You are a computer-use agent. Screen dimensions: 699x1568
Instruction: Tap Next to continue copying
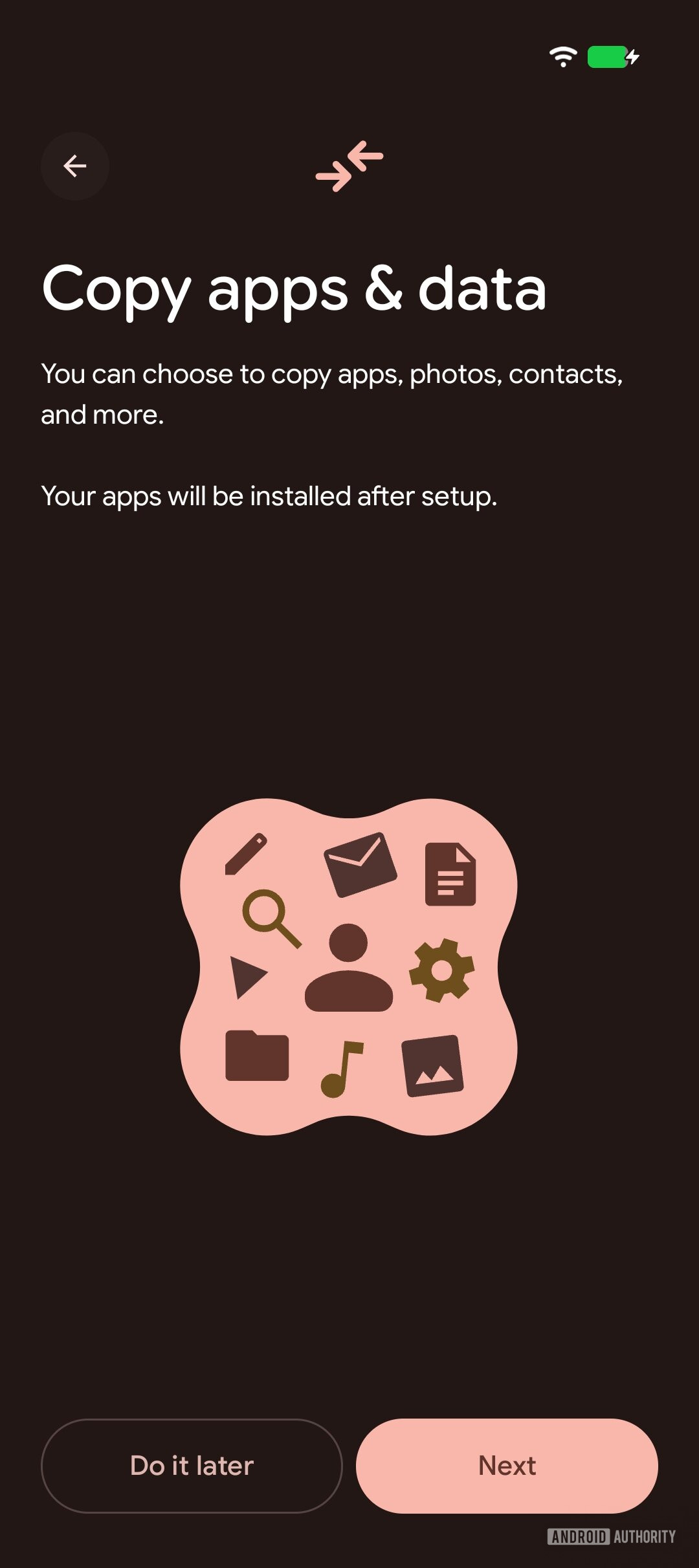coord(507,1466)
